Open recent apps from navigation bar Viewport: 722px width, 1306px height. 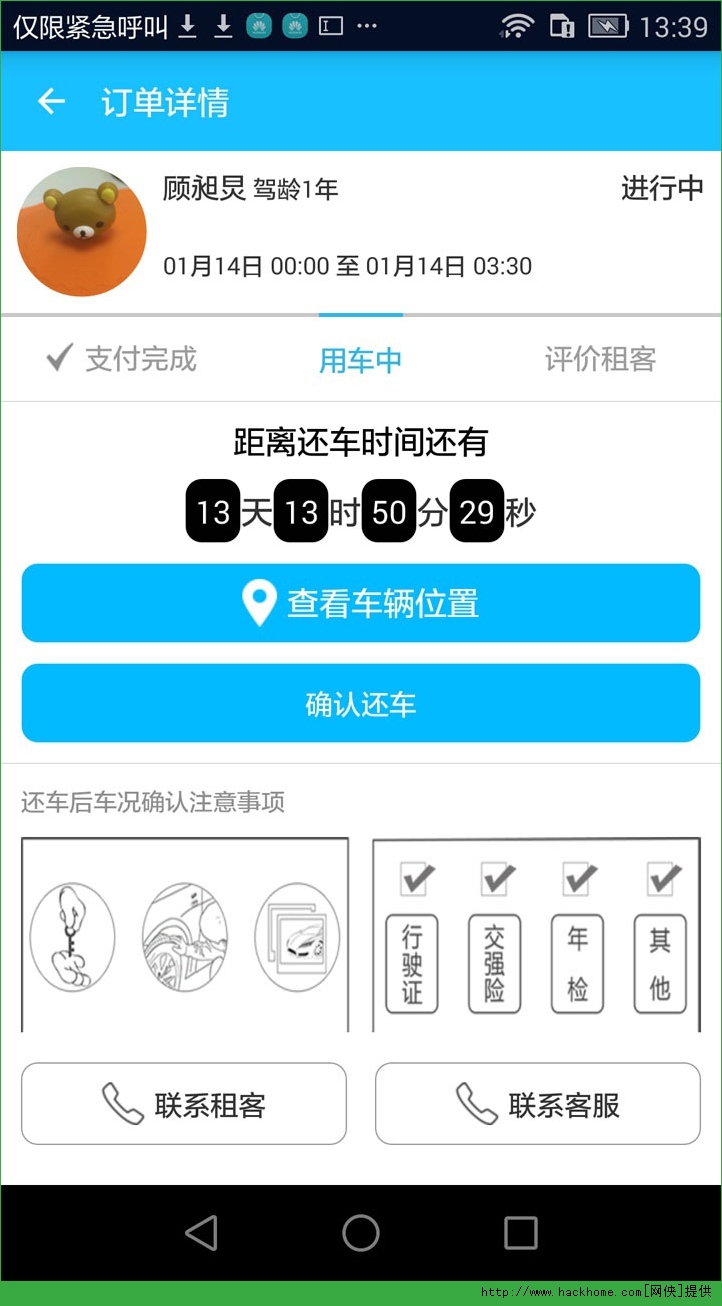click(x=521, y=1233)
